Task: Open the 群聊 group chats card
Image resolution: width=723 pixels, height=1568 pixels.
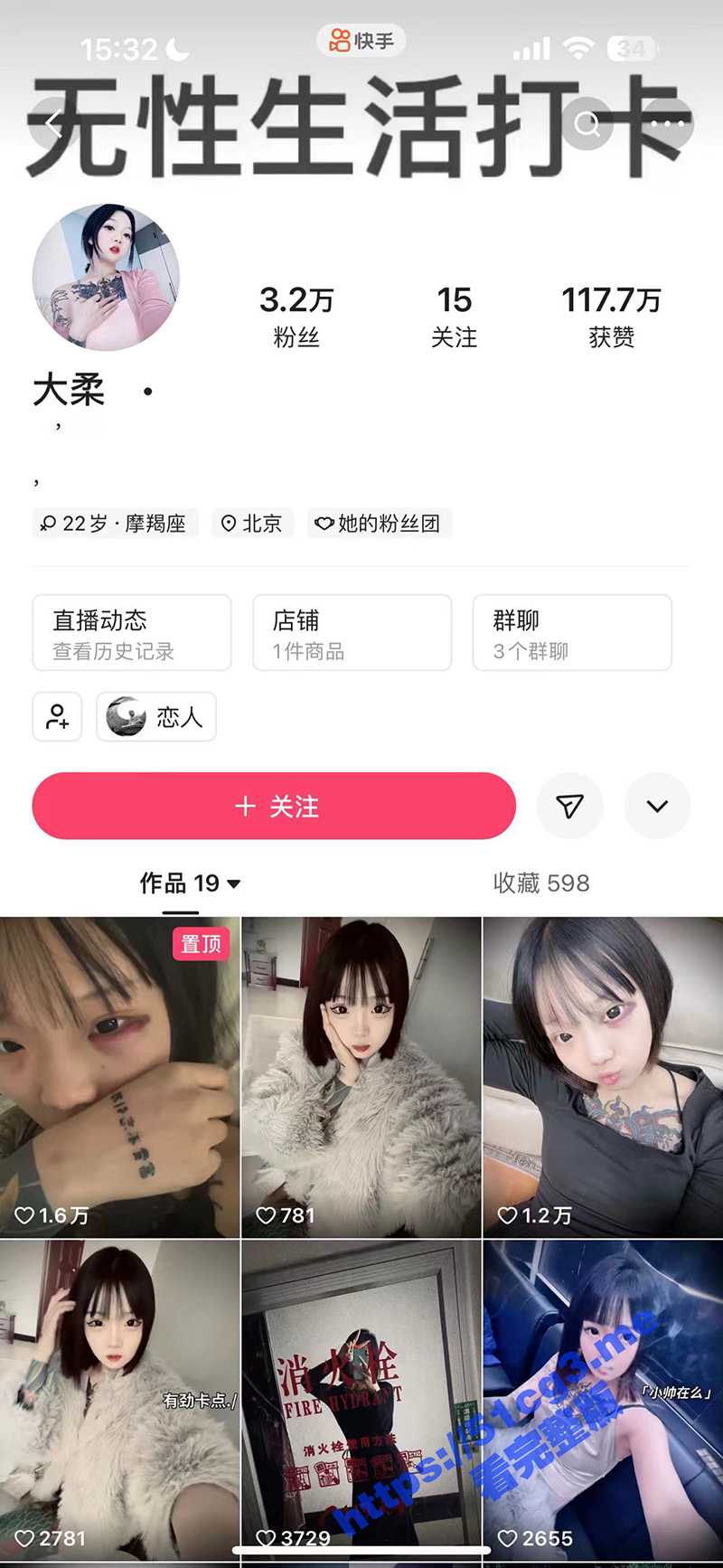Action: (x=572, y=633)
